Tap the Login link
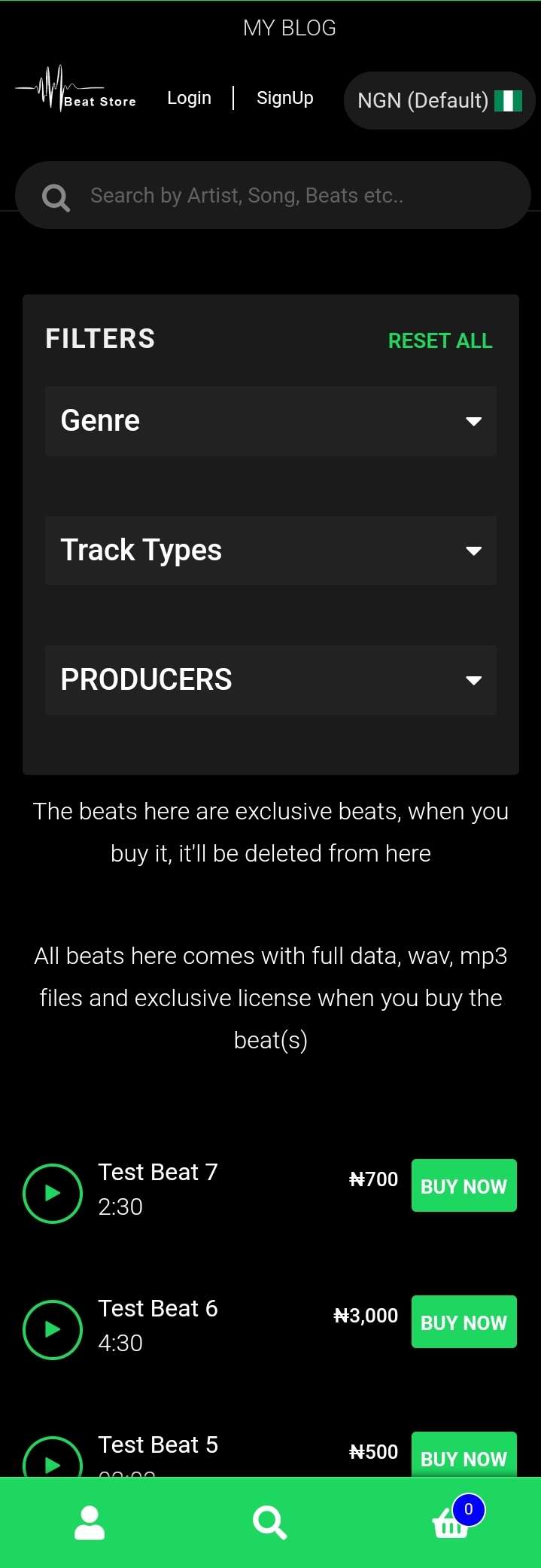The image size is (541, 1568). pyautogui.click(x=189, y=98)
